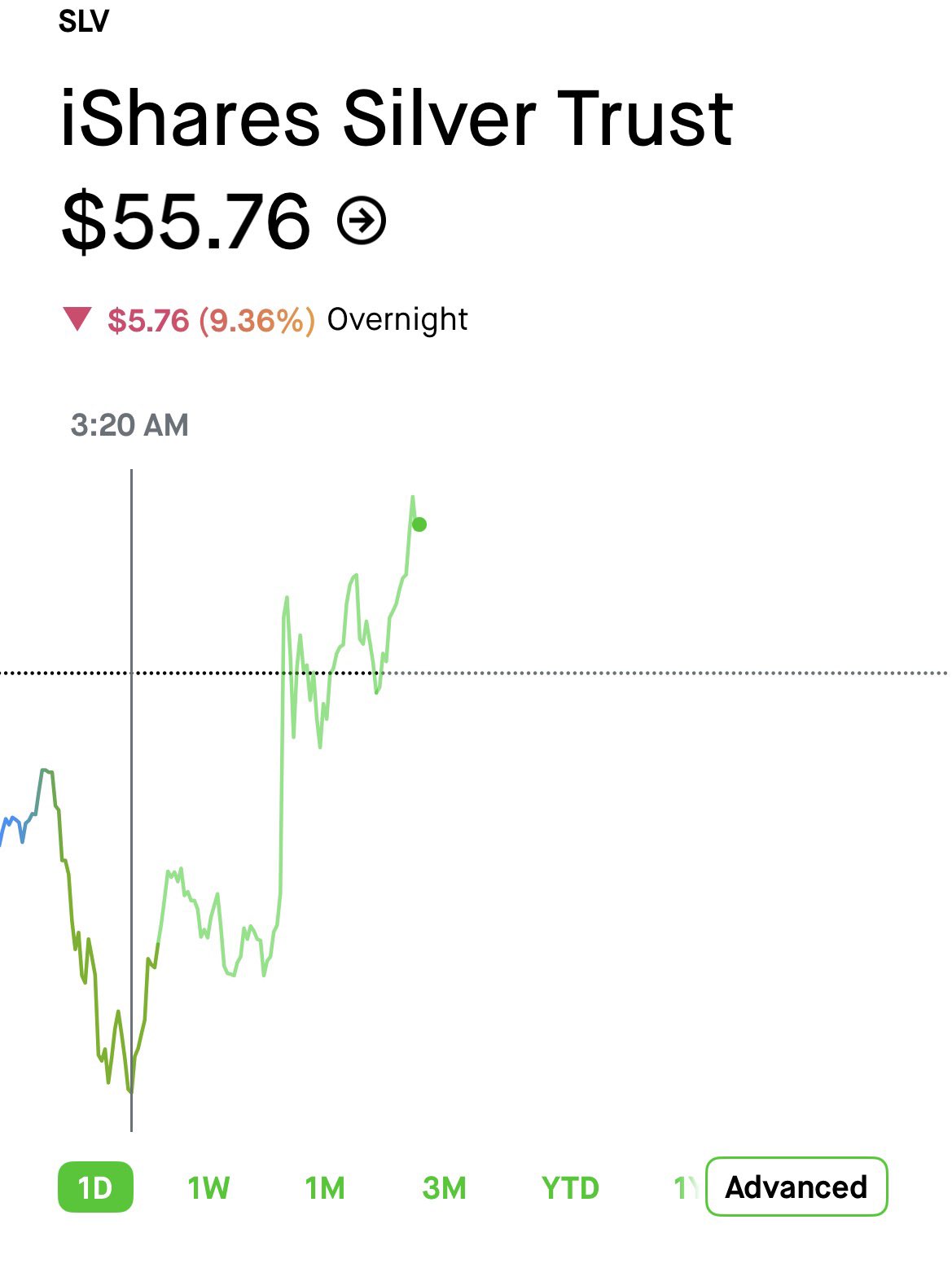Open the Advanced chart view

tap(796, 1187)
